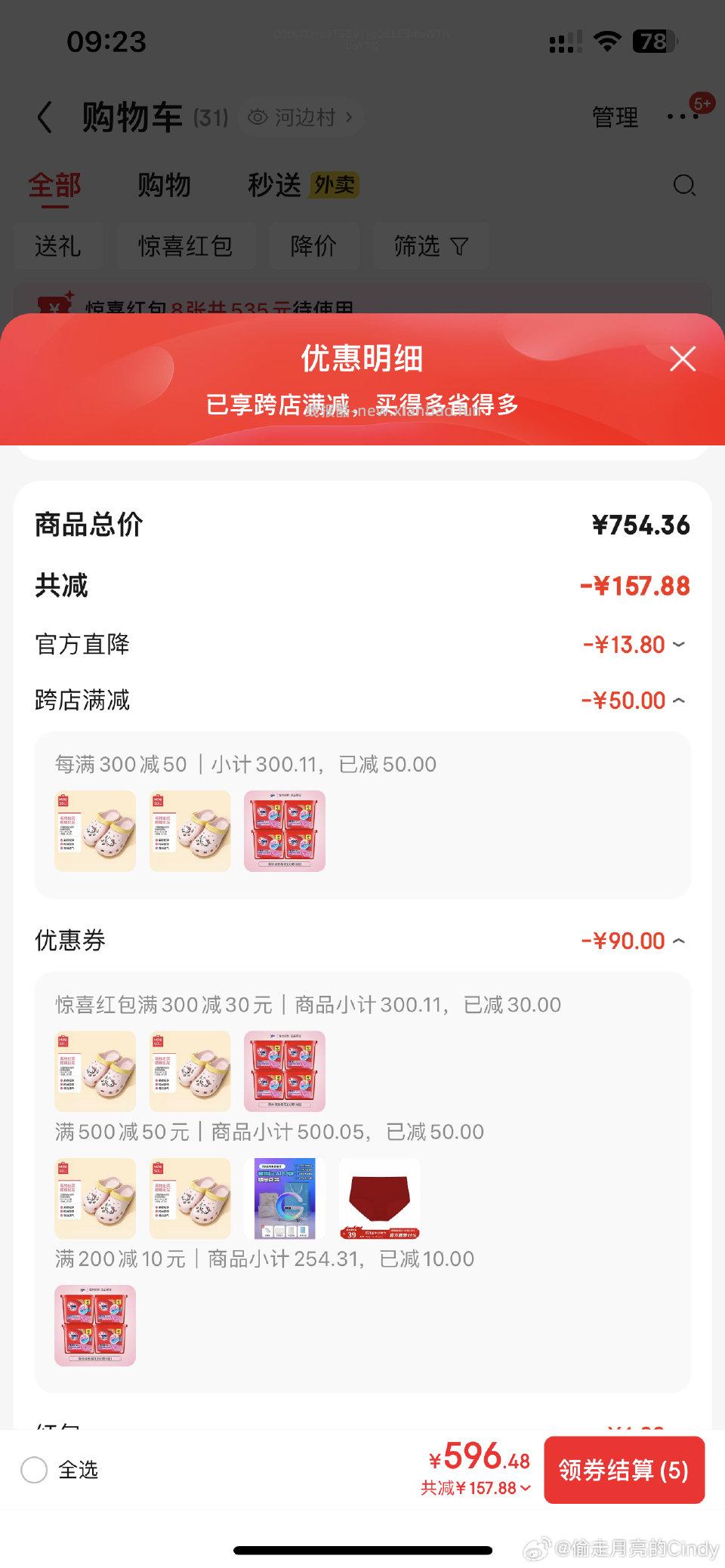Click the 管理 manage link
Viewport: 725px width, 1568px height.
[x=615, y=117]
